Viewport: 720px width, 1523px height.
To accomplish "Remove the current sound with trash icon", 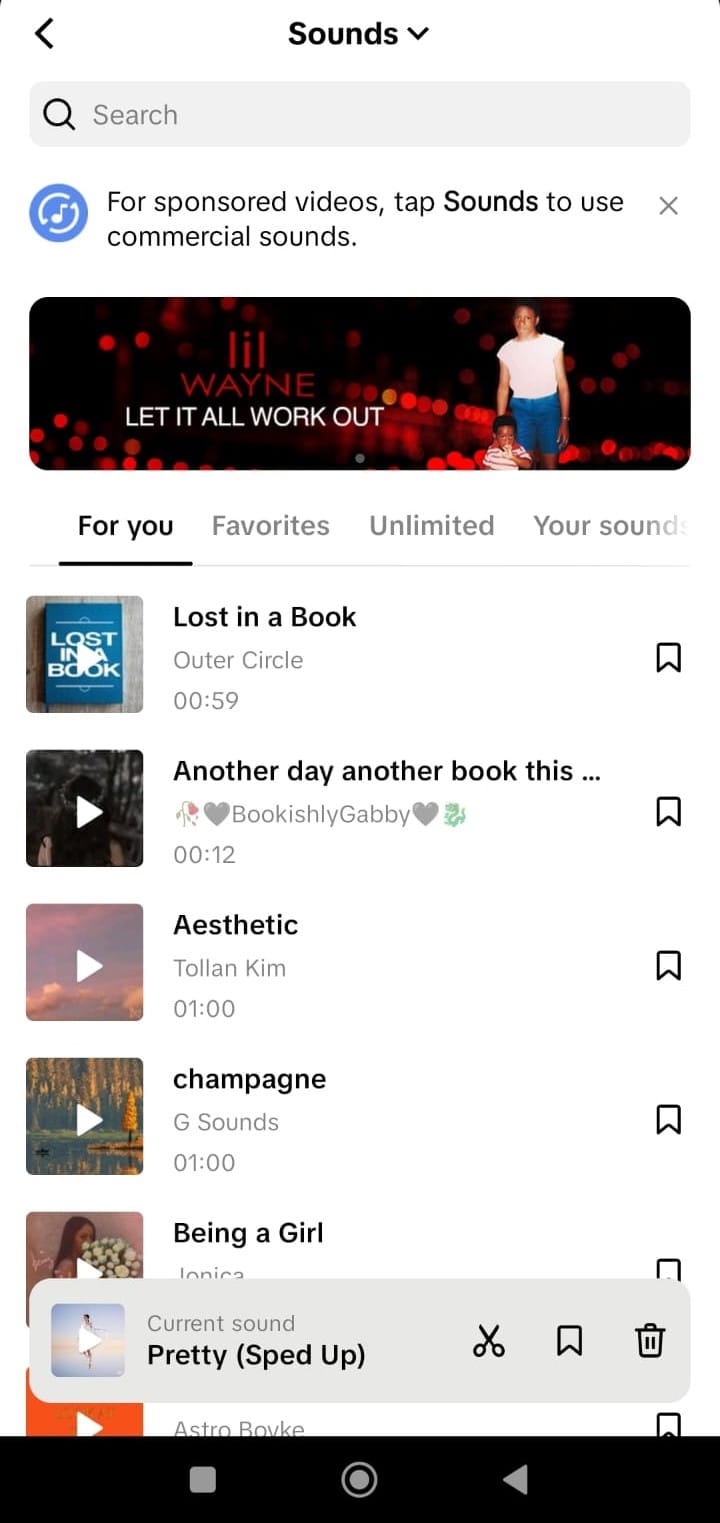I will point(650,1341).
